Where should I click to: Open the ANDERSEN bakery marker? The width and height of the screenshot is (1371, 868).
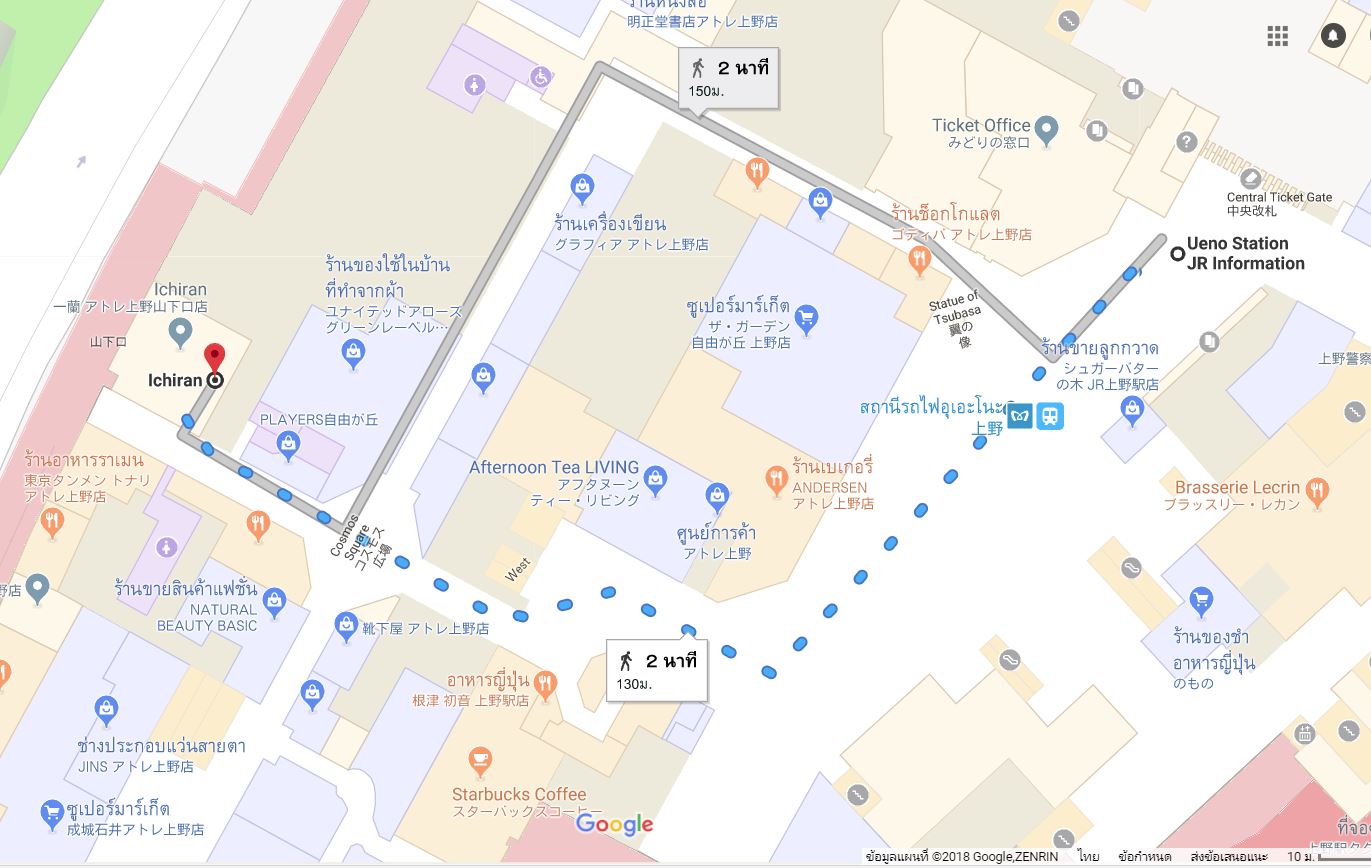(x=775, y=480)
